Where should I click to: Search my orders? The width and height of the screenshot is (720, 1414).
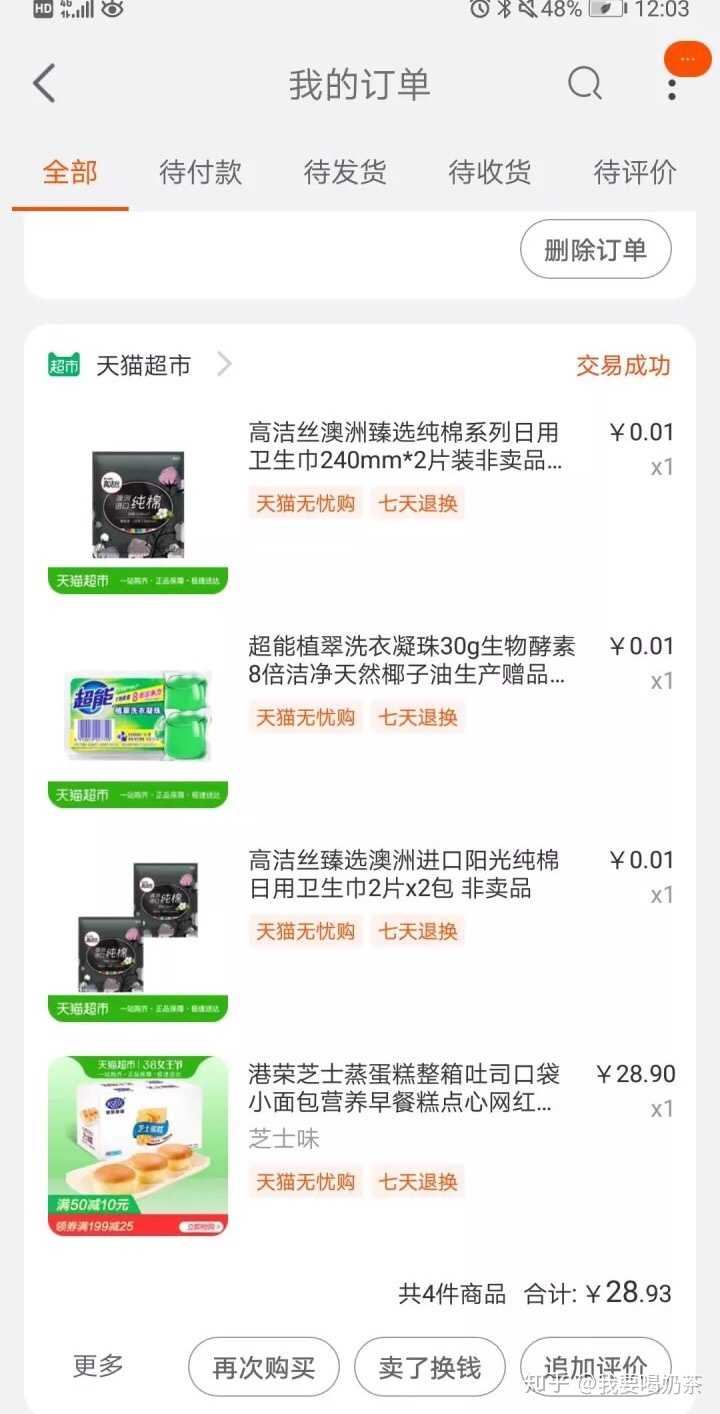point(585,84)
